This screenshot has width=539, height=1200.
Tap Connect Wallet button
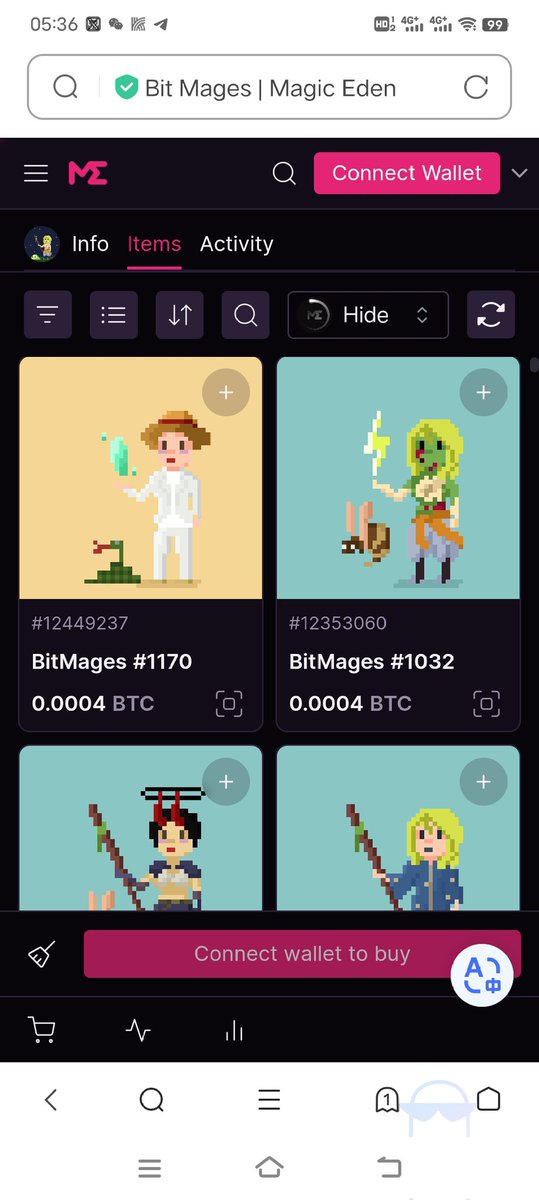coord(407,173)
